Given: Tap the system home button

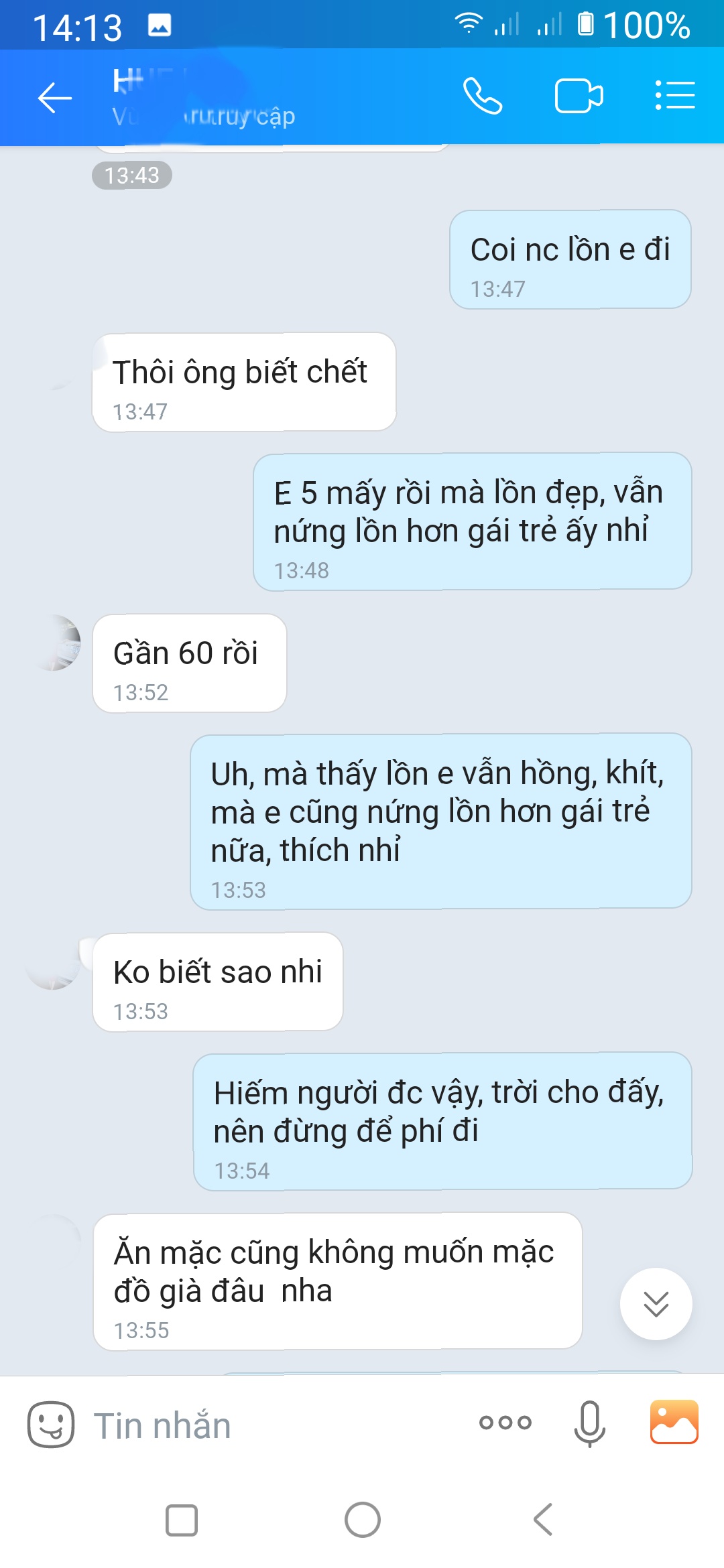Looking at the screenshot, I should pyautogui.click(x=362, y=1520).
